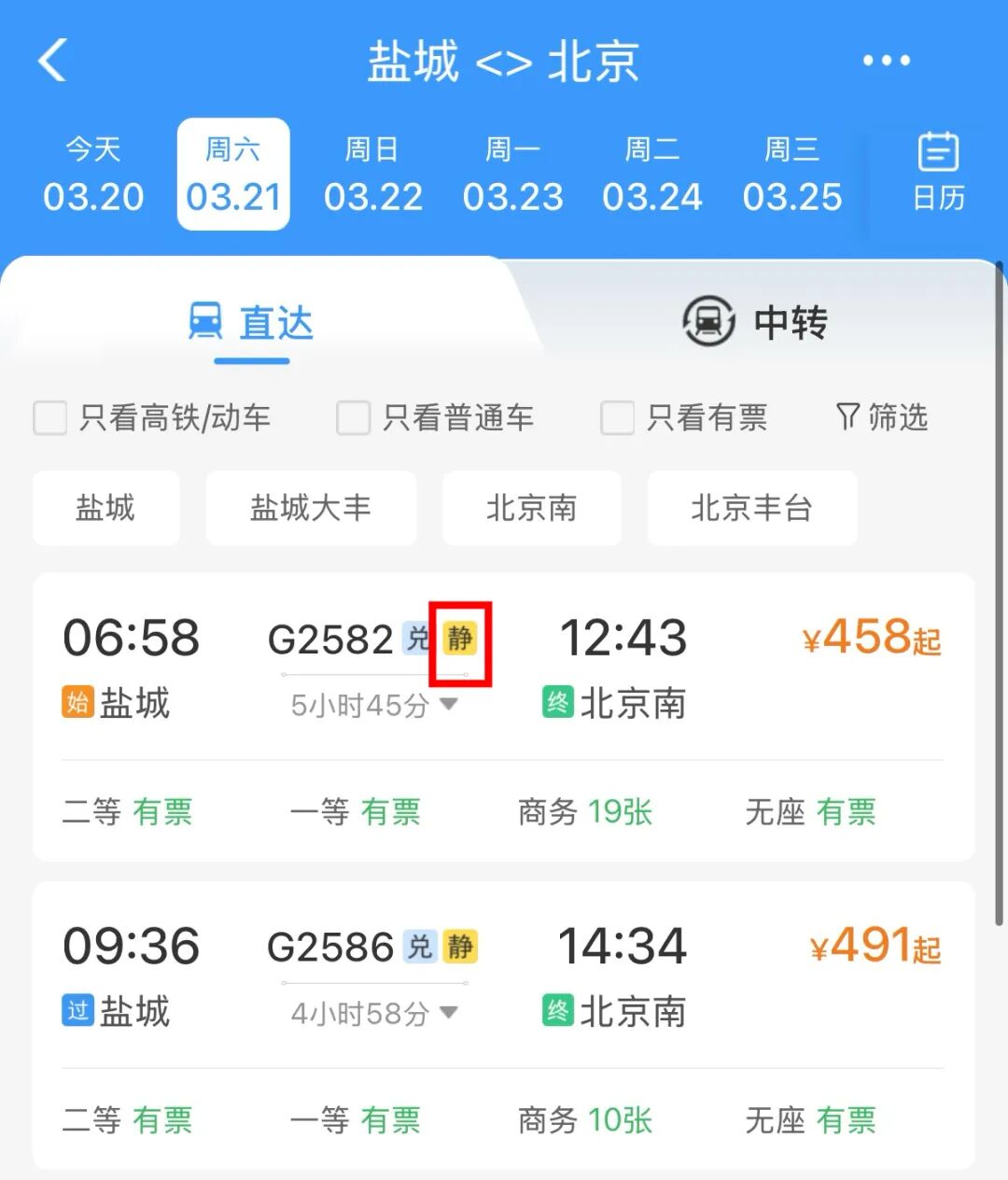Check 只看有票 filter
Screen dimensions: 1008x1180
tap(617, 417)
